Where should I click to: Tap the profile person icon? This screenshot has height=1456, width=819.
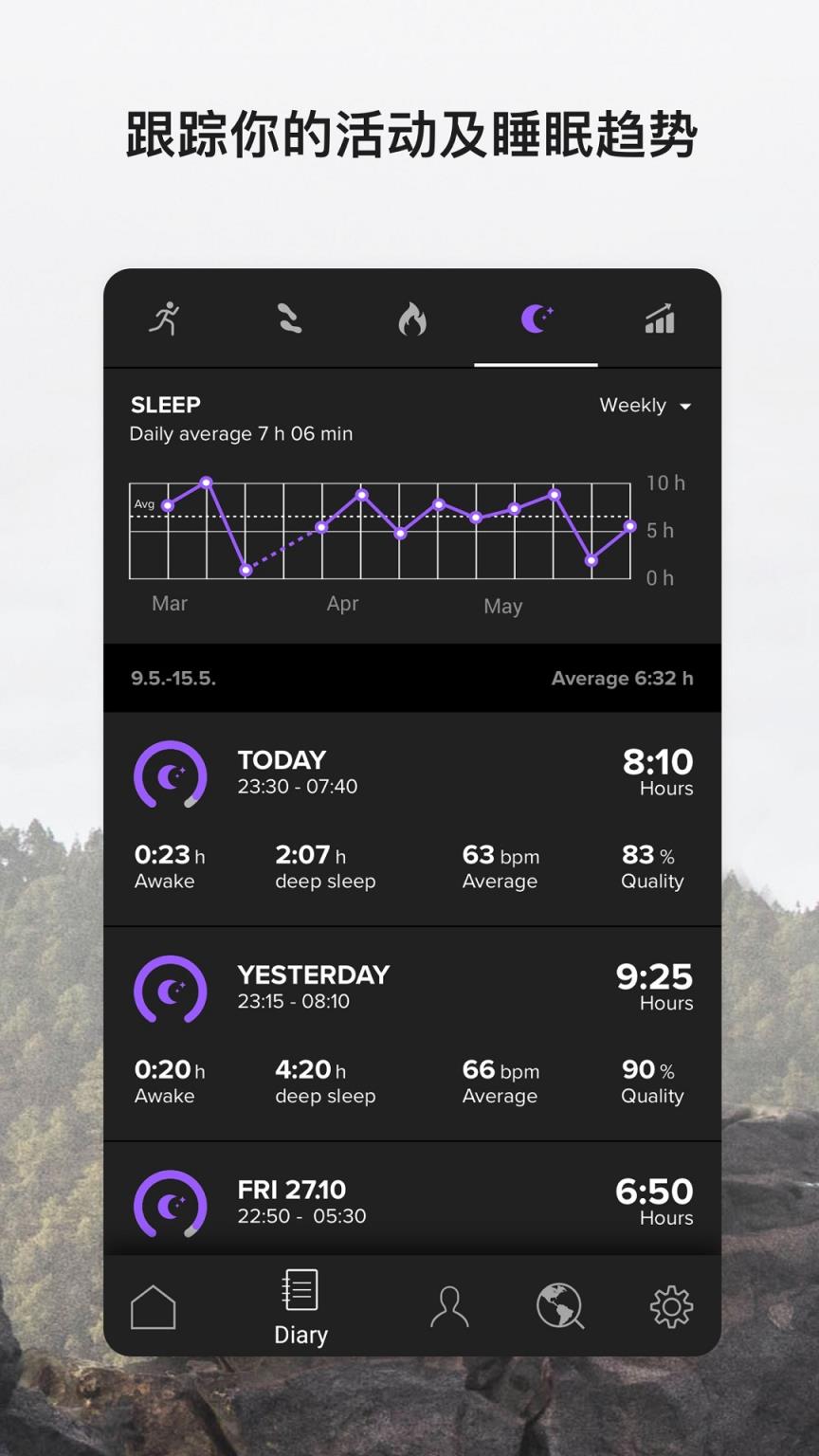coord(449,1305)
